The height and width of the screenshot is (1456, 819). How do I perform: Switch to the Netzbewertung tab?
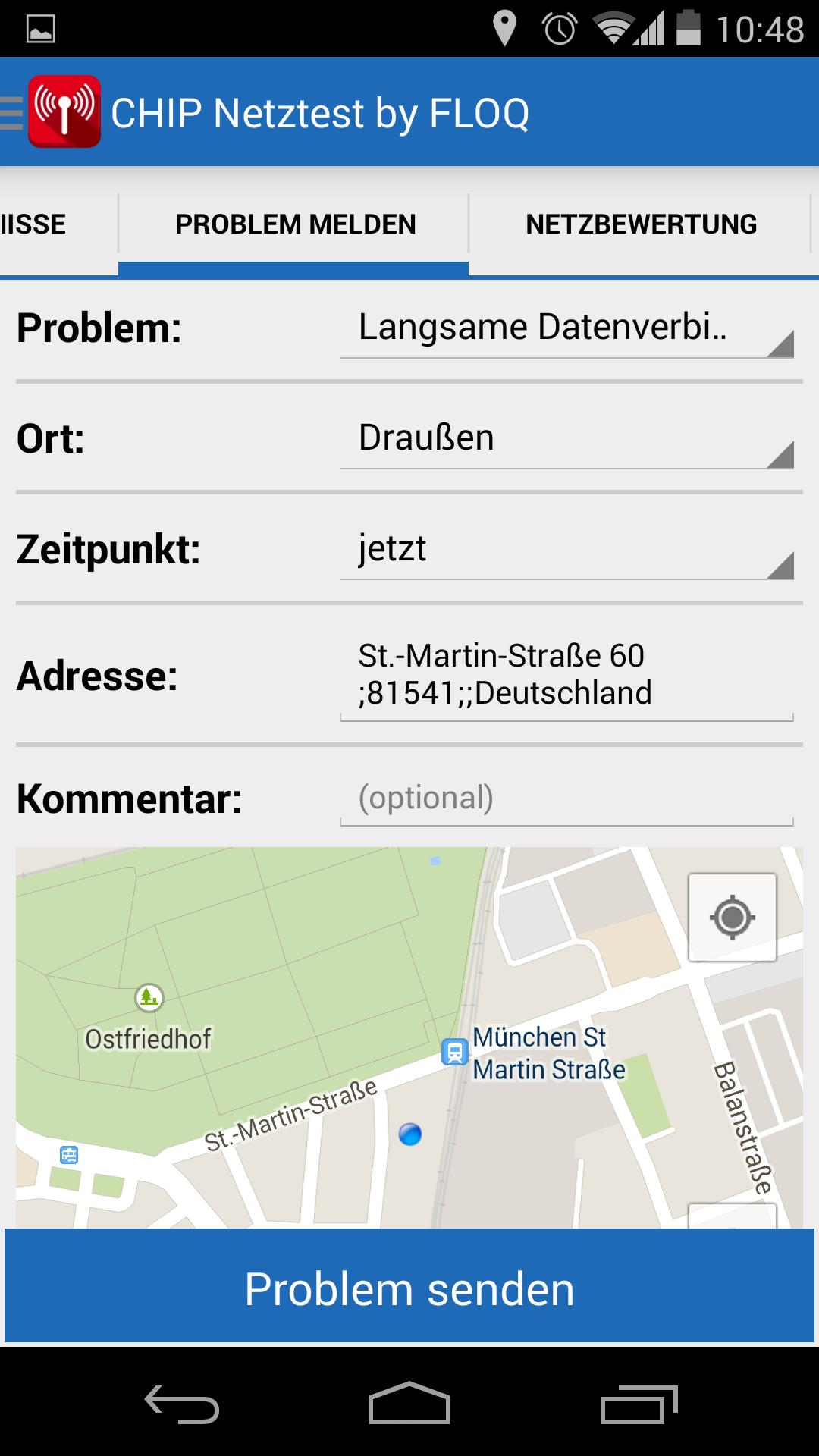641,224
